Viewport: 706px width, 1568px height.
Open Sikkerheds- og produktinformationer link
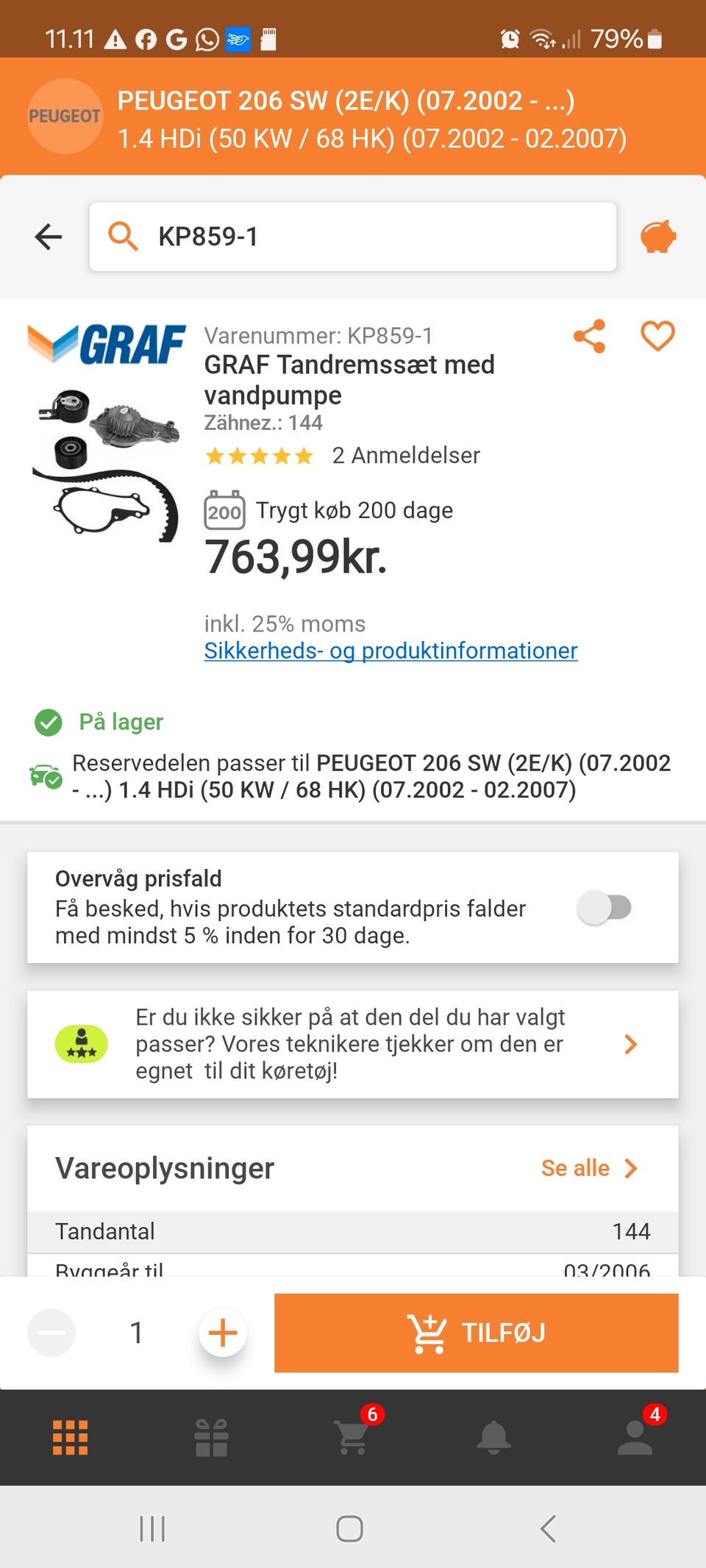coord(391,651)
